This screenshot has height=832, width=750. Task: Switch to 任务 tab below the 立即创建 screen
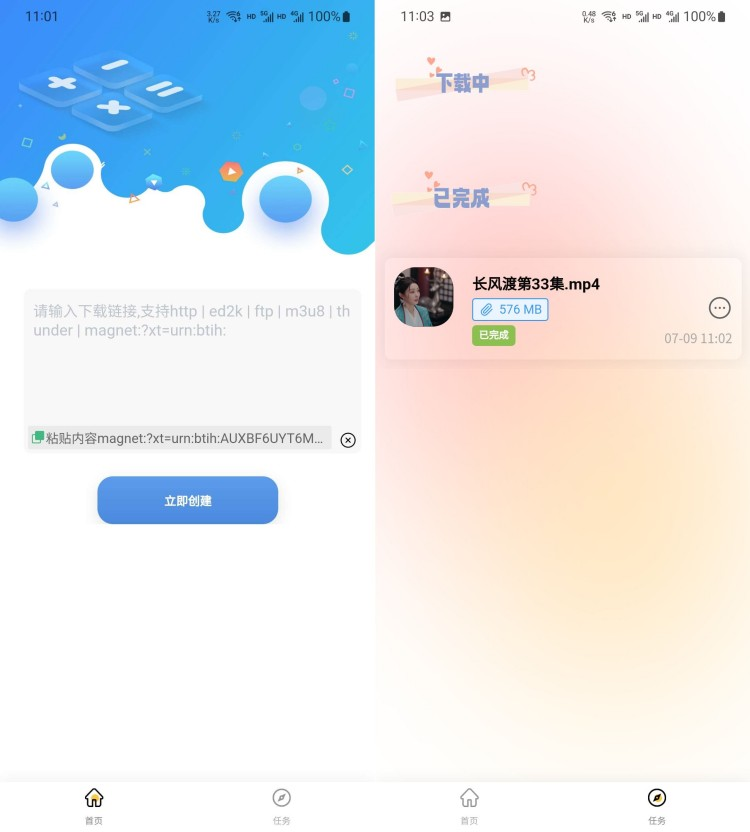click(281, 804)
